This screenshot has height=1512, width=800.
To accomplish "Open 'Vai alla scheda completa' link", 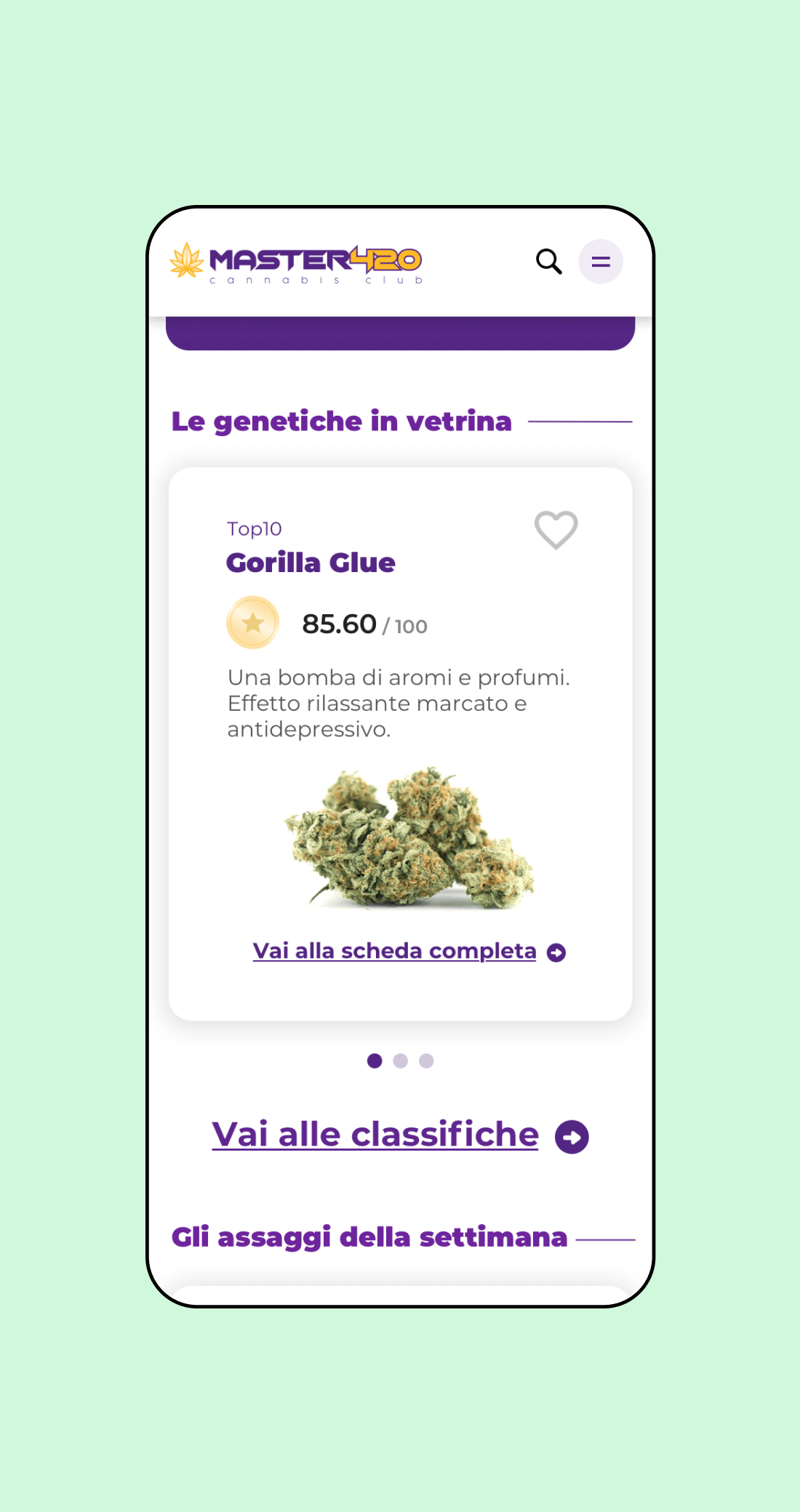I will coord(394,950).
